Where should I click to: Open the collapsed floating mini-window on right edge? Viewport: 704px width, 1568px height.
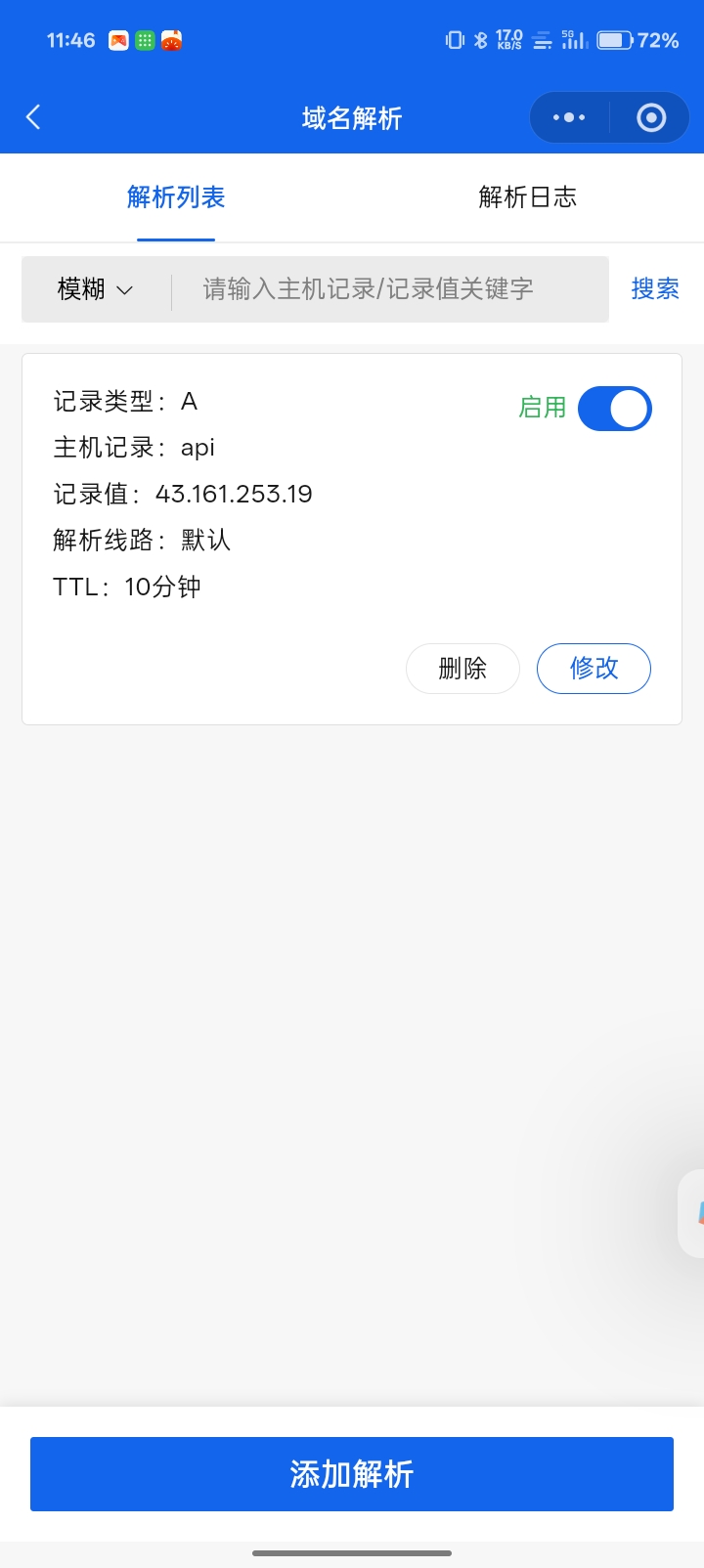(692, 1215)
